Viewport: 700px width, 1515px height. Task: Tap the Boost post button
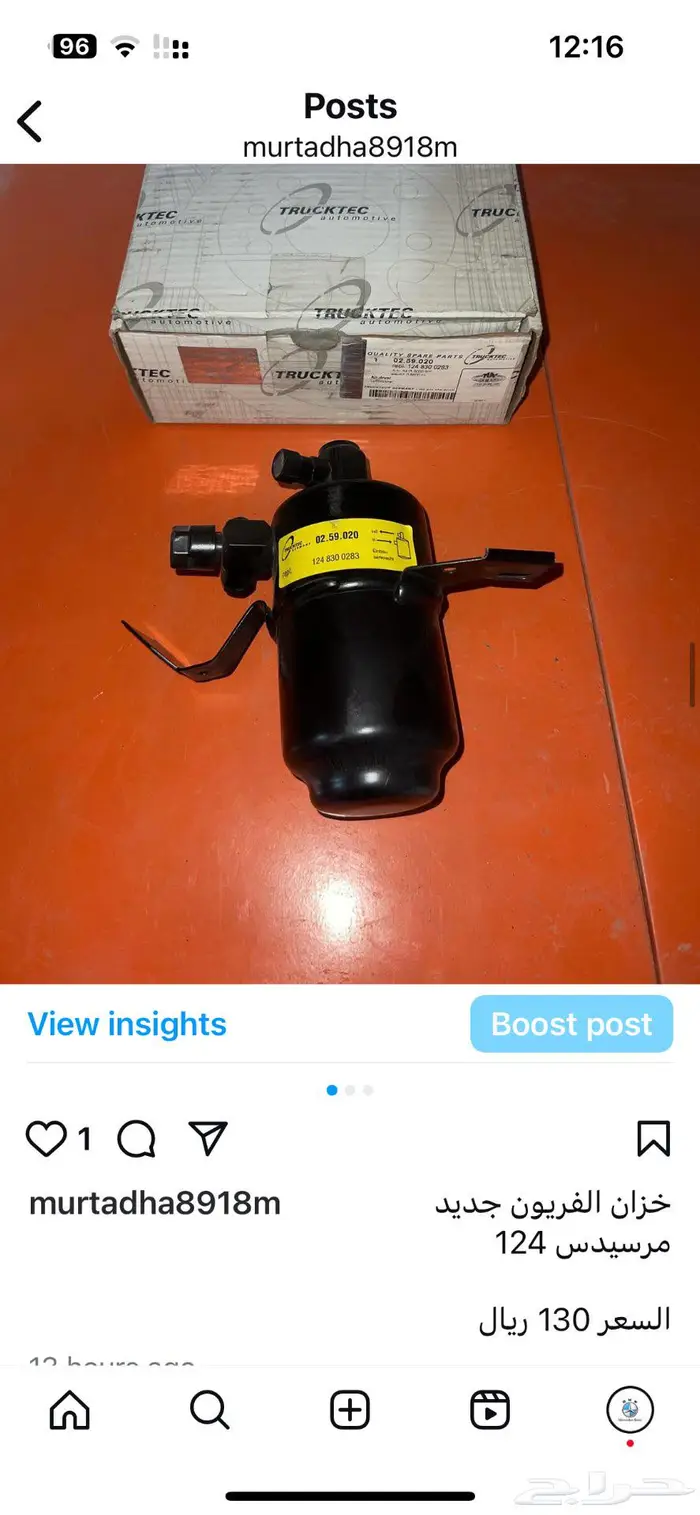(571, 1024)
